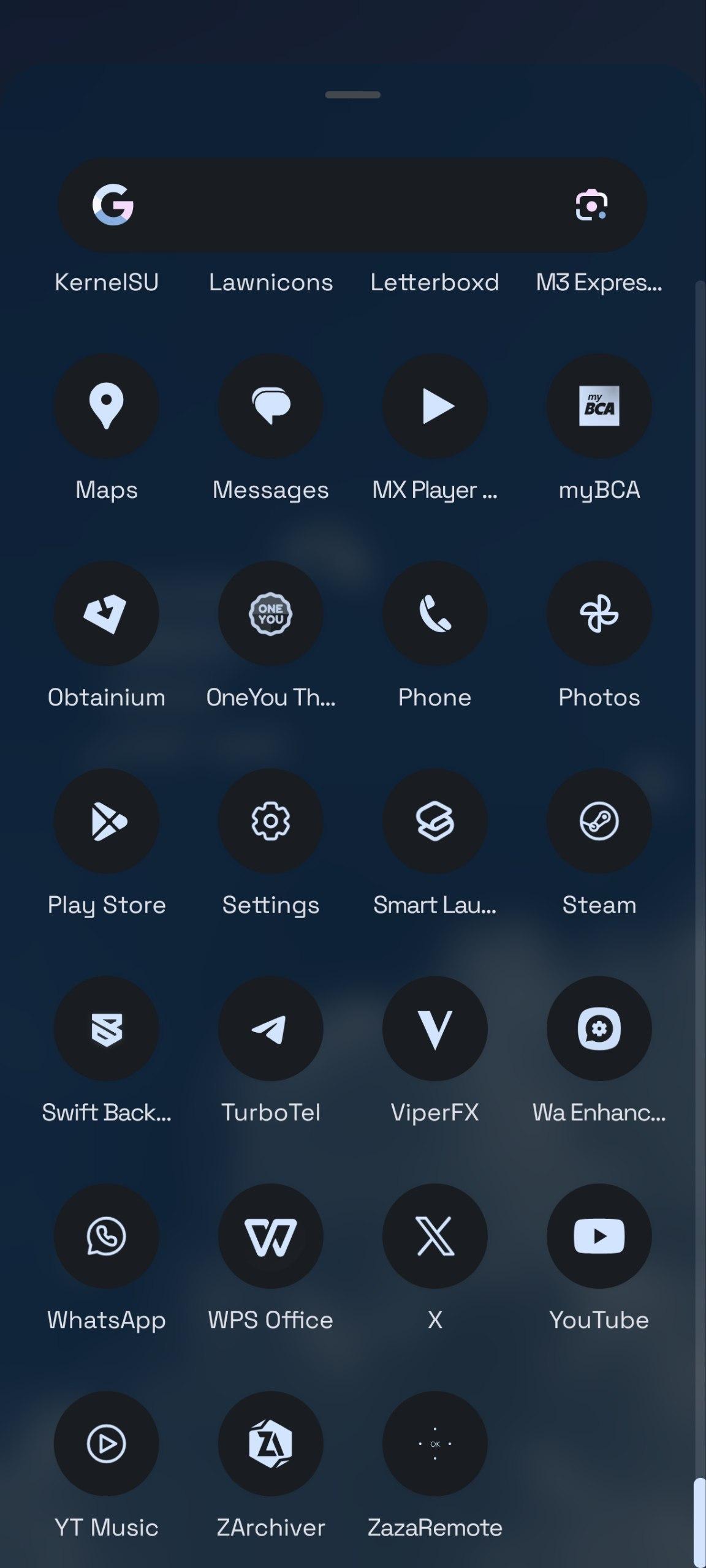Open the Messages app
Viewport: 706px width, 1568px height.
pos(271,406)
